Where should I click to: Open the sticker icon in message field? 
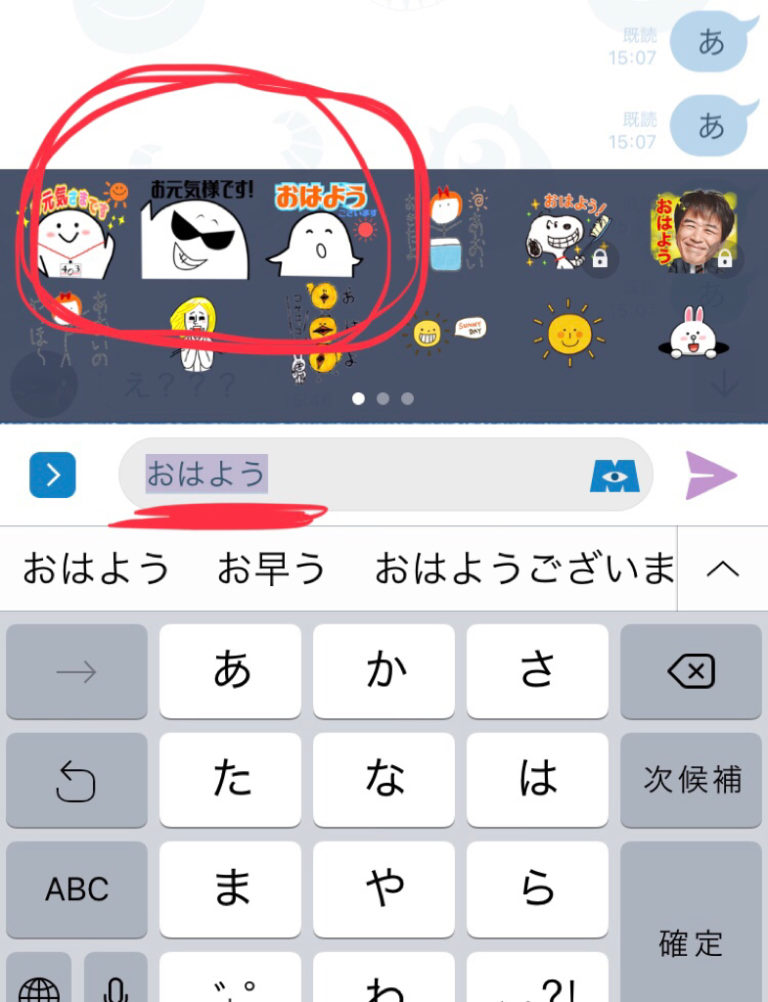(613, 475)
